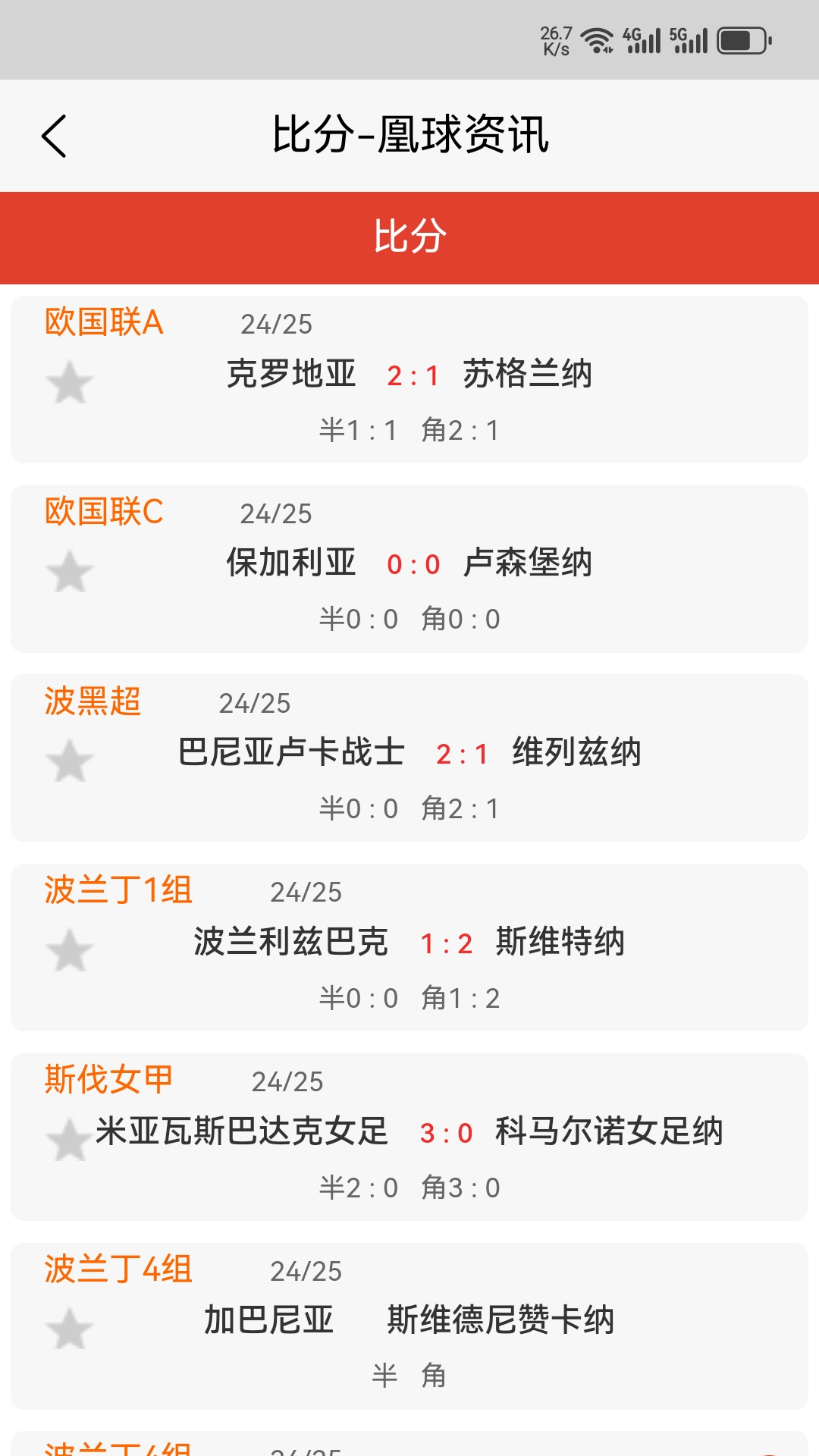Tap the star for 波兰利兹巴克 match
The width and height of the screenshot is (819, 1456).
(x=69, y=951)
